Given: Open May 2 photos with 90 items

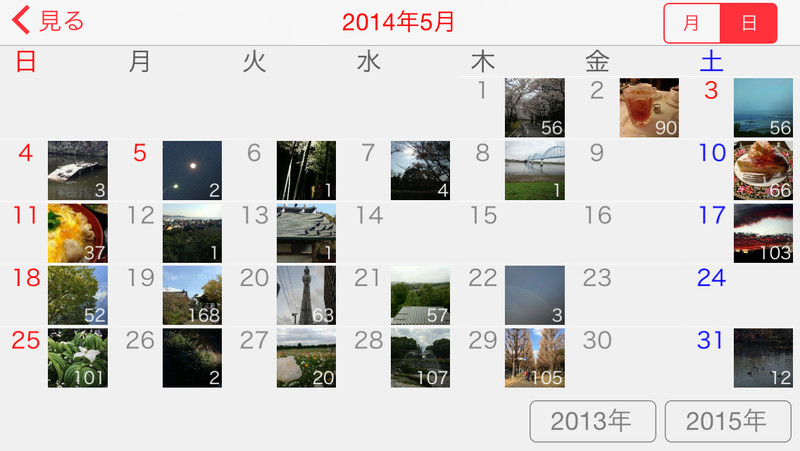Looking at the screenshot, I should coord(649,108).
